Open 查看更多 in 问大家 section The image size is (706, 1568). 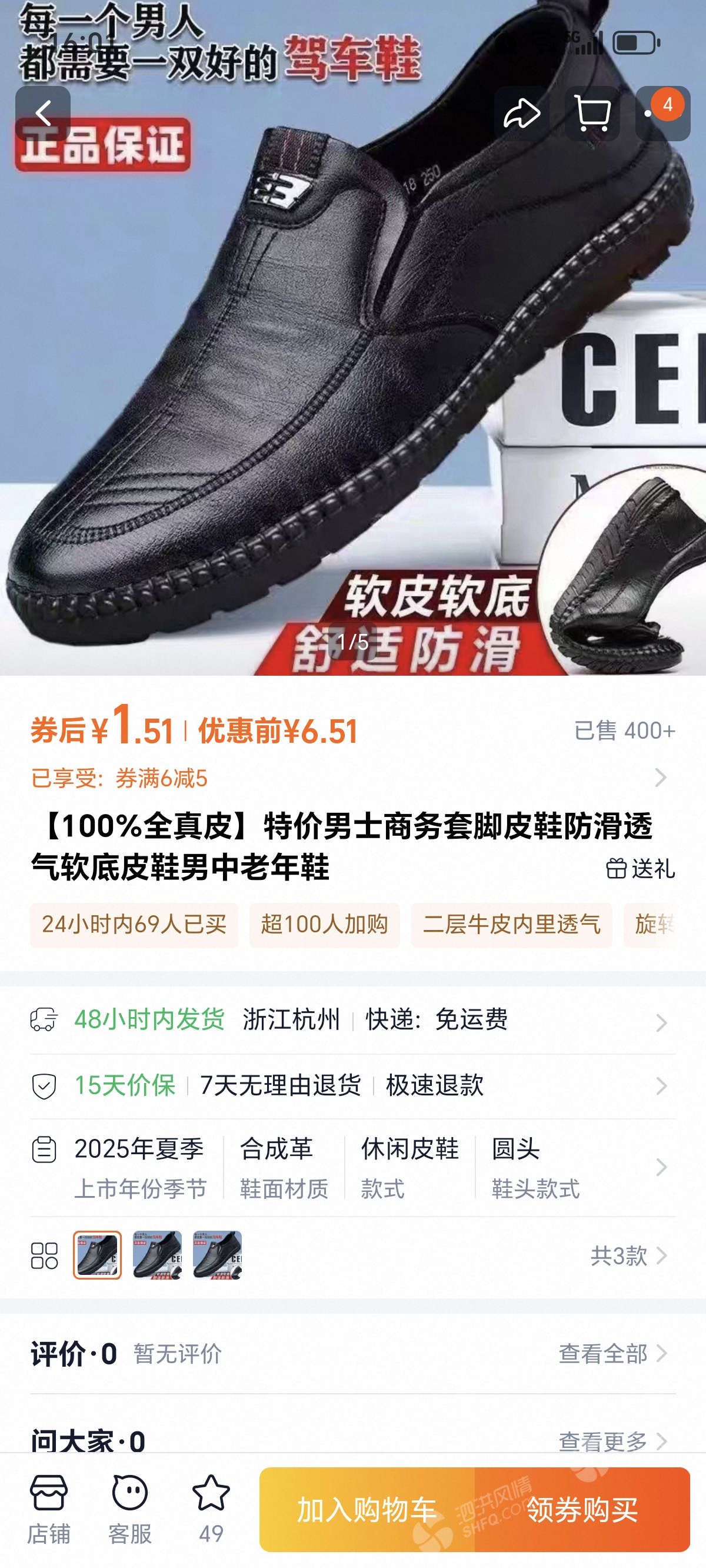point(612,1441)
